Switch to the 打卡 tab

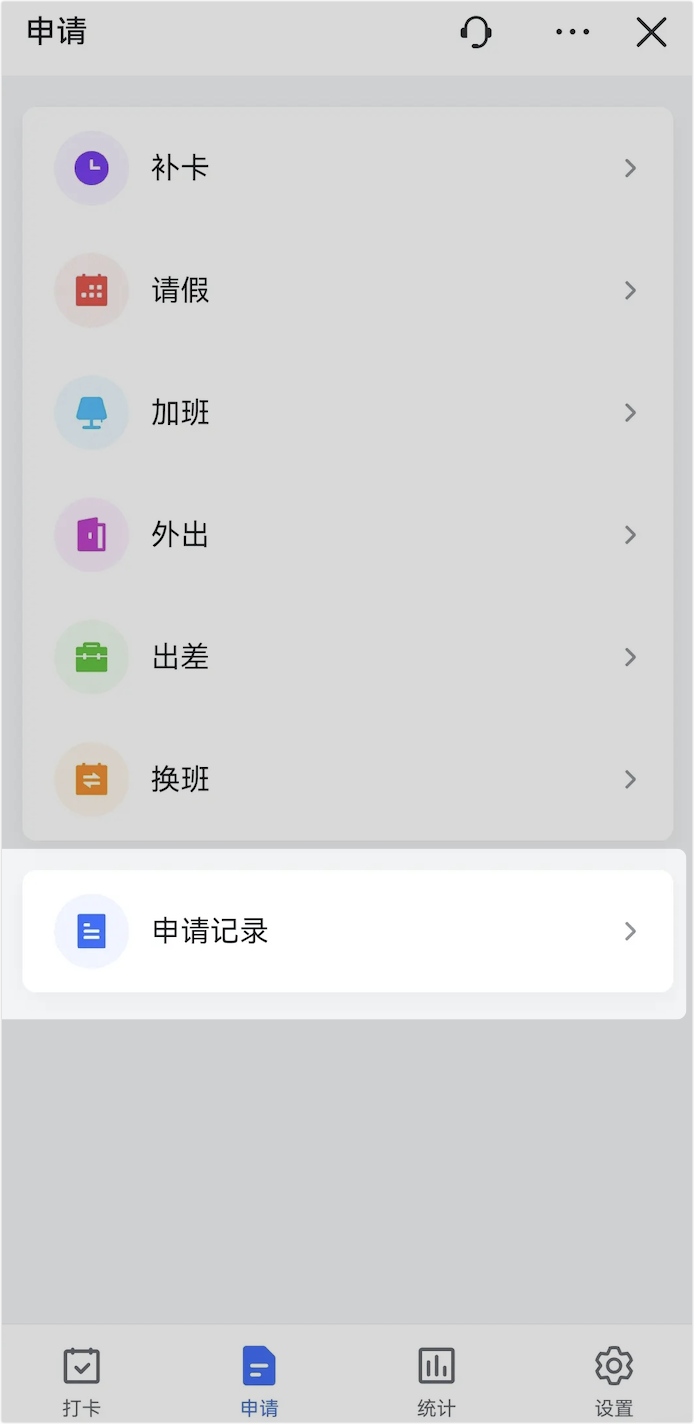(x=82, y=1381)
